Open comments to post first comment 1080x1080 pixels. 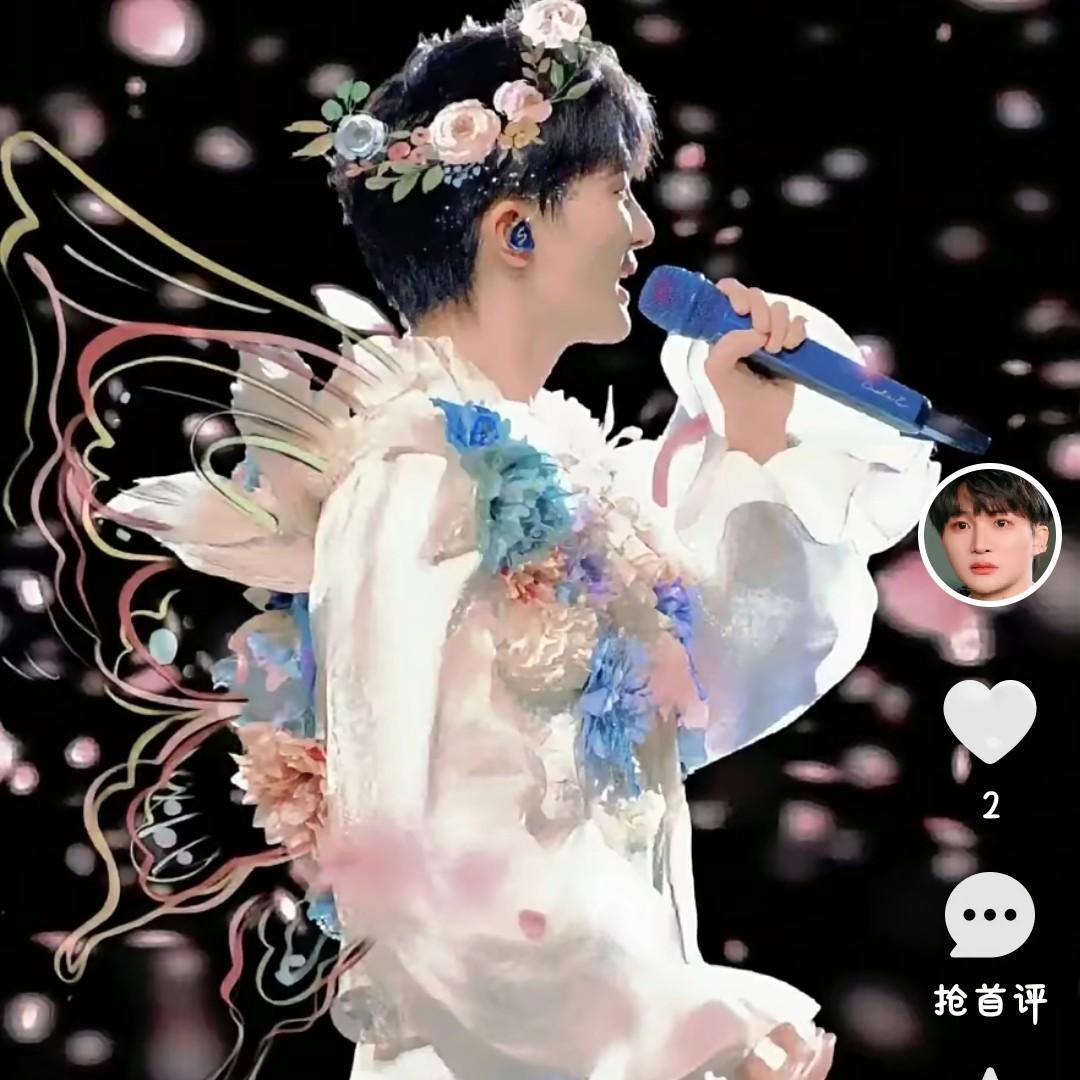[x=989, y=916]
